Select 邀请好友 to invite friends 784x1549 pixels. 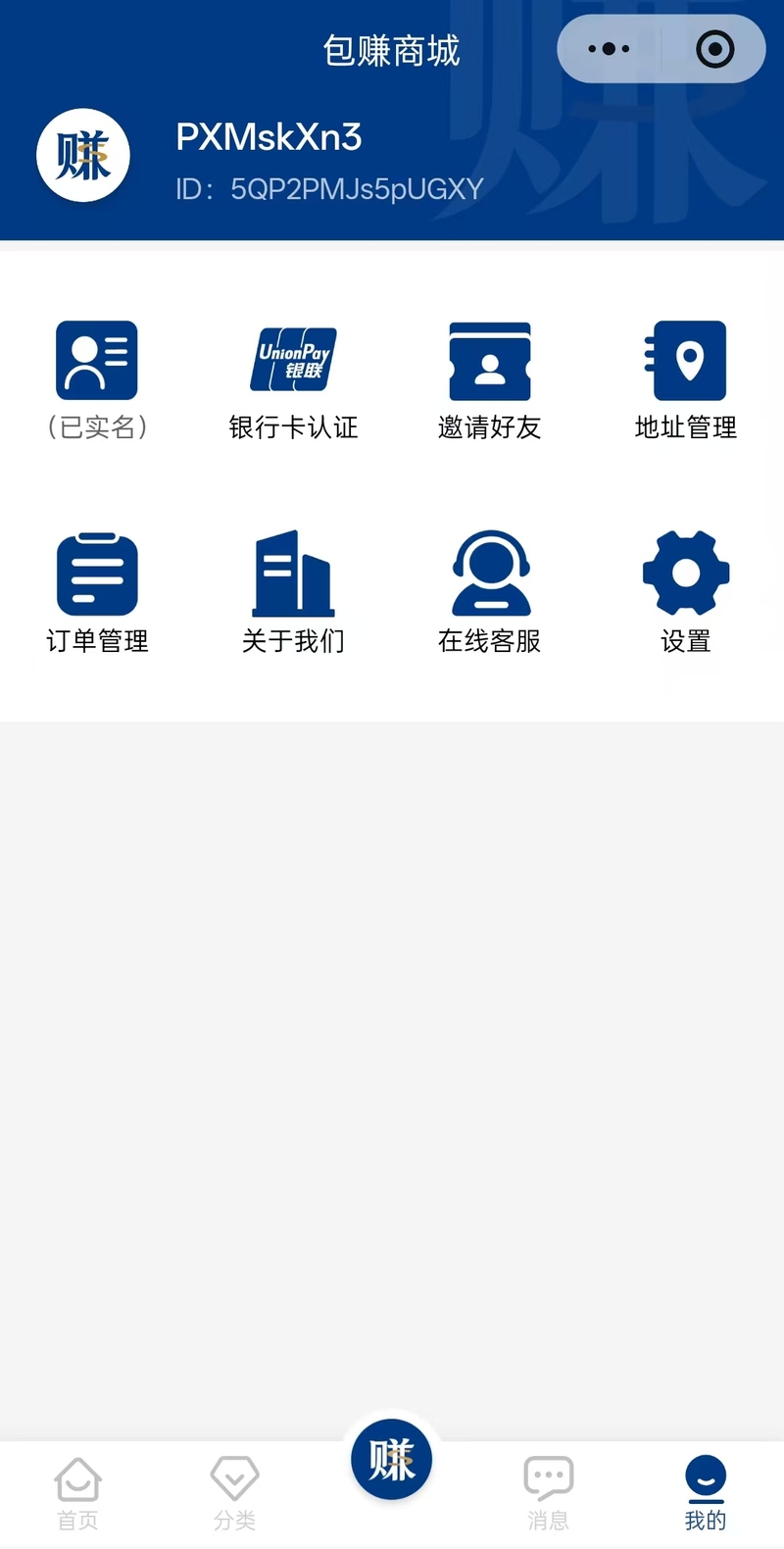[489, 381]
